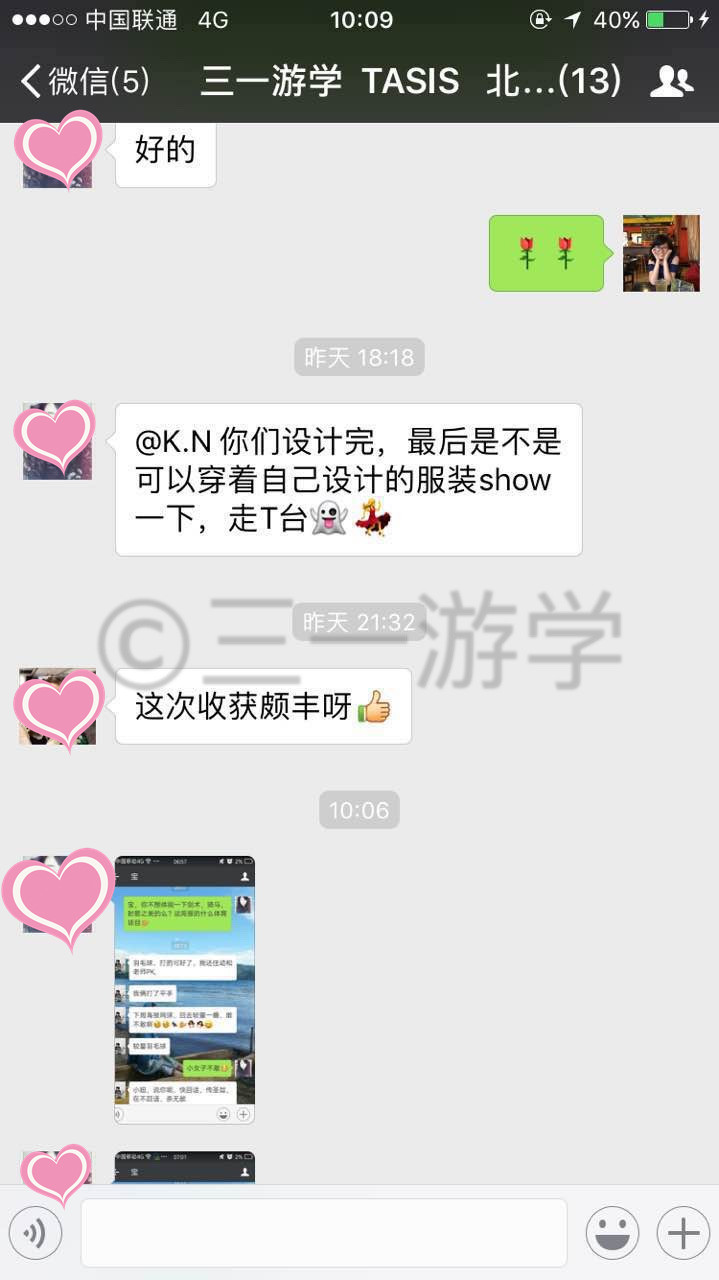This screenshot has width=719, height=1280.
Task: Open the emoji sticker panel
Action: point(612,1233)
